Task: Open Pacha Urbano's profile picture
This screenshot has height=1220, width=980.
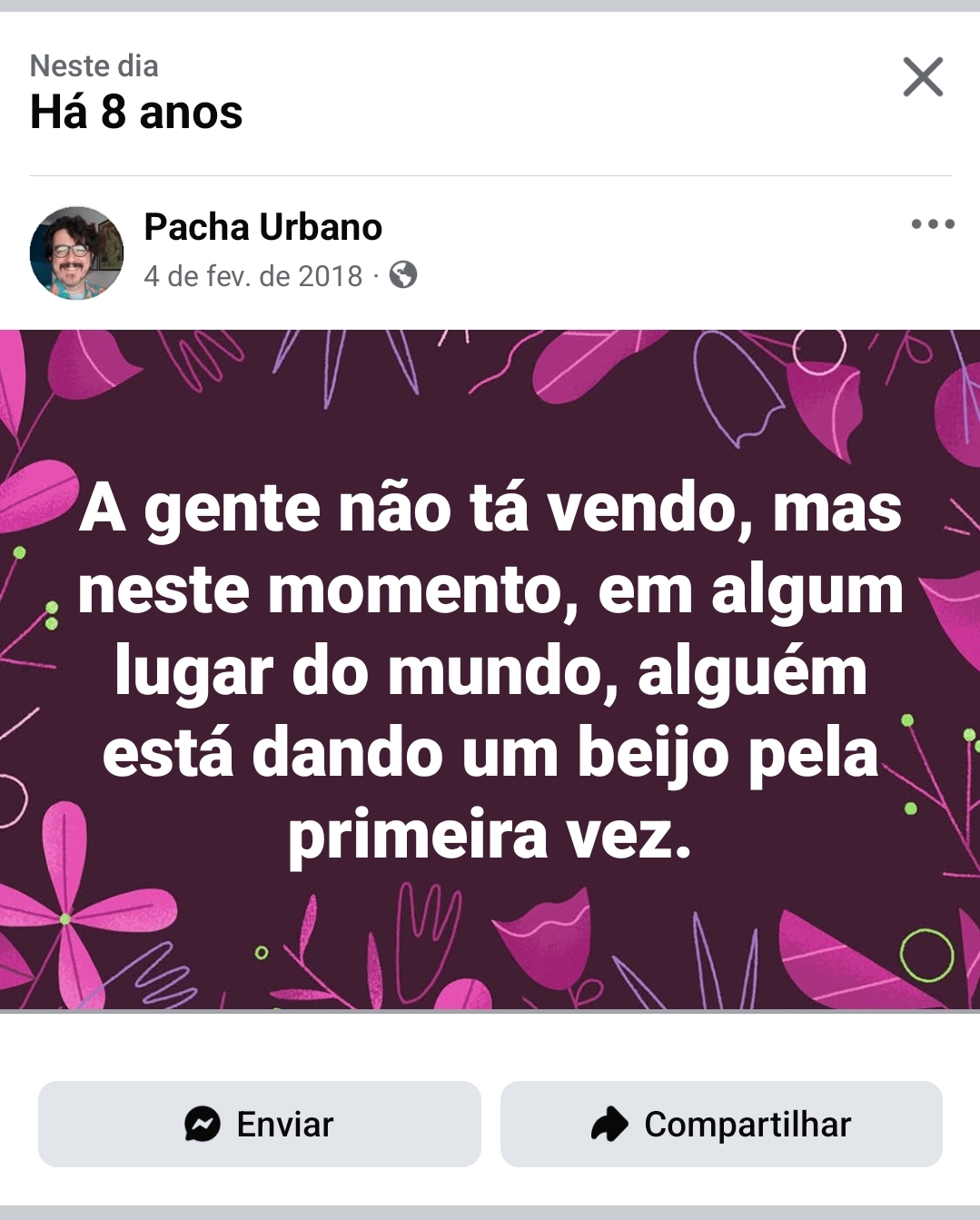Action: pyautogui.click(x=77, y=253)
